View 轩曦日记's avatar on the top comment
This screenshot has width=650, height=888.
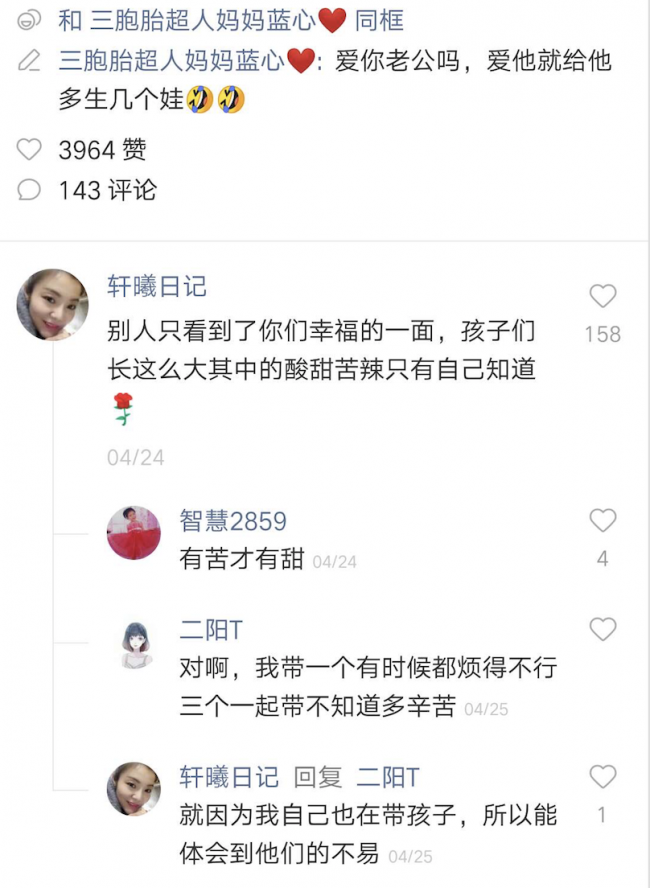(52, 304)
